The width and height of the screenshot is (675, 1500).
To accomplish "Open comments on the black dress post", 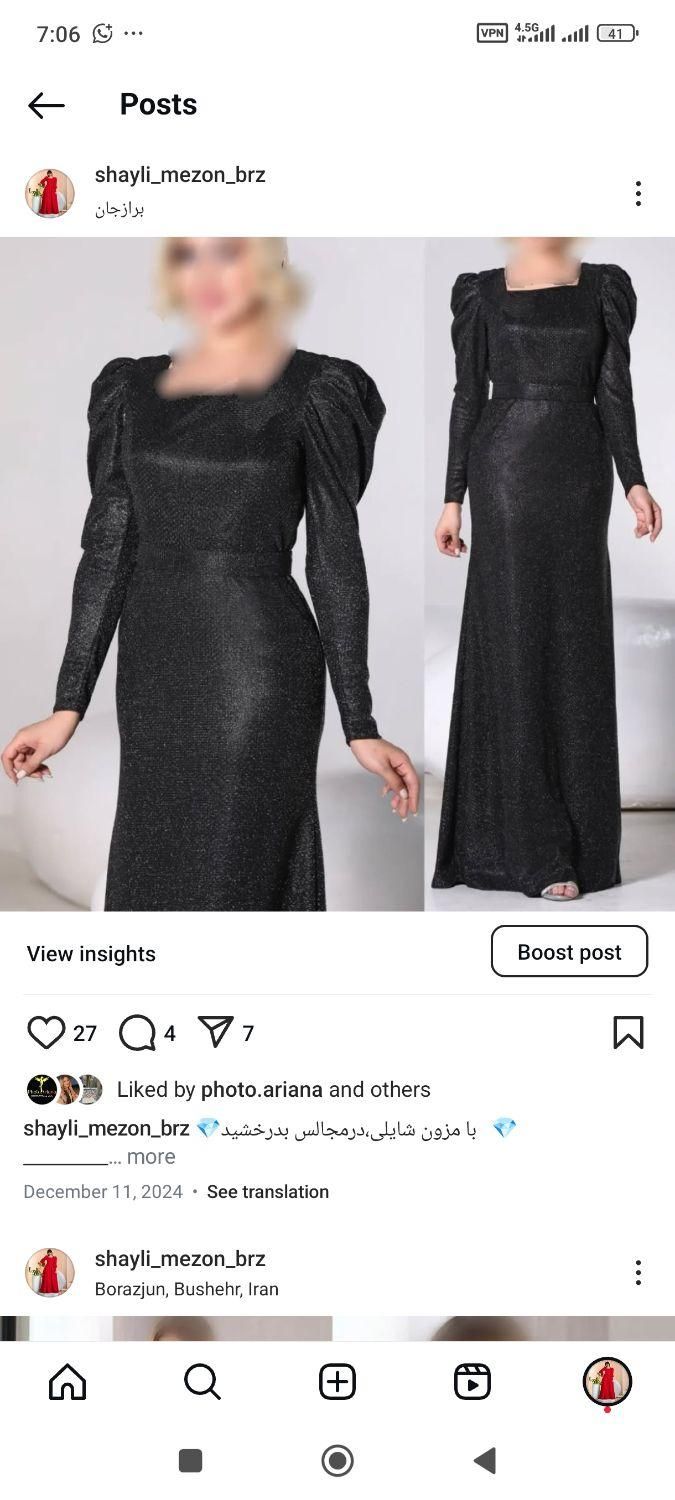I will tap(137, 1033).
